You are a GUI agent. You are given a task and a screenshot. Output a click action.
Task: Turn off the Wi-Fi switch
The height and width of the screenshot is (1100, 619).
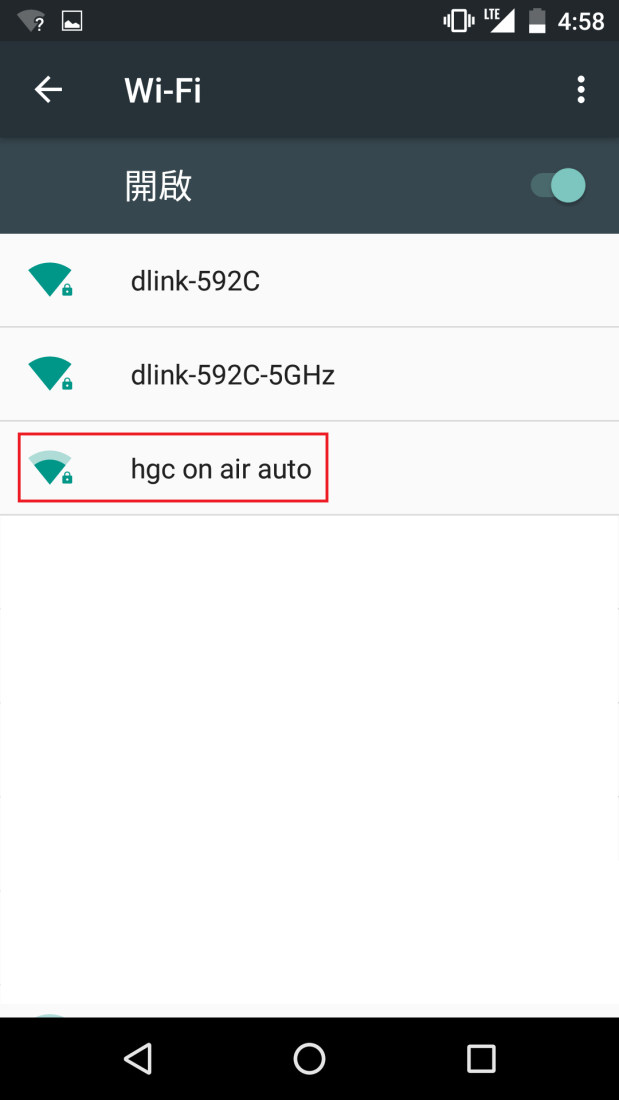click(x=558, y=186)
